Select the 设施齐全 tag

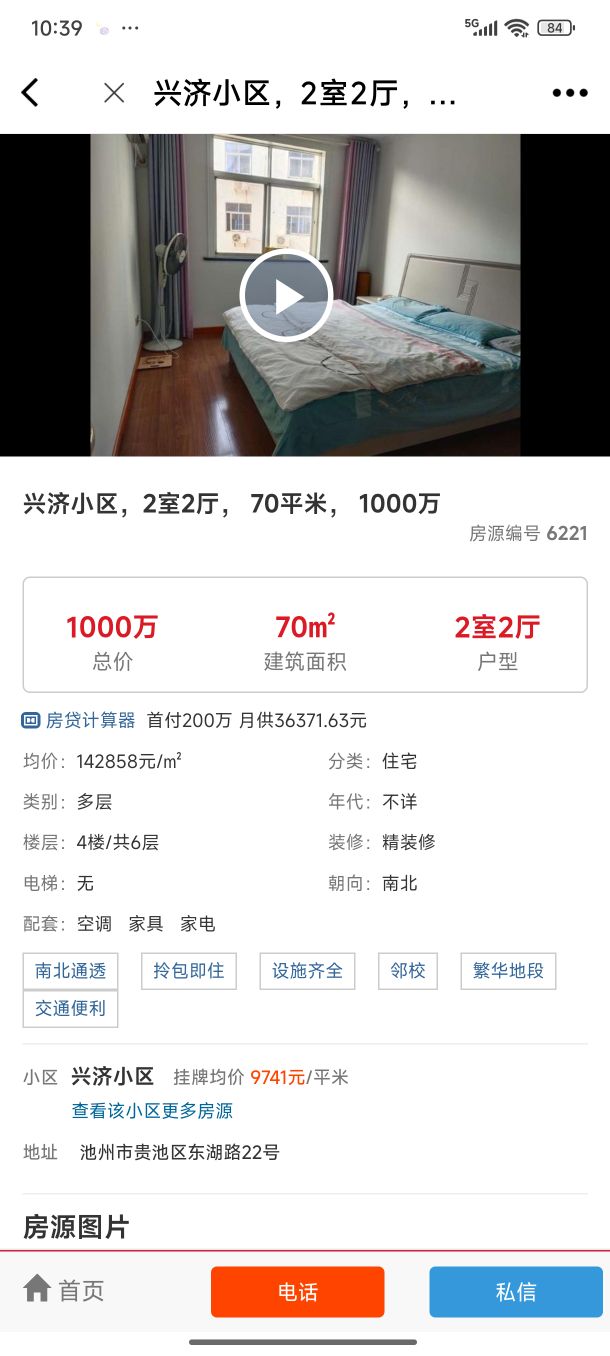[x=307, y=971]
